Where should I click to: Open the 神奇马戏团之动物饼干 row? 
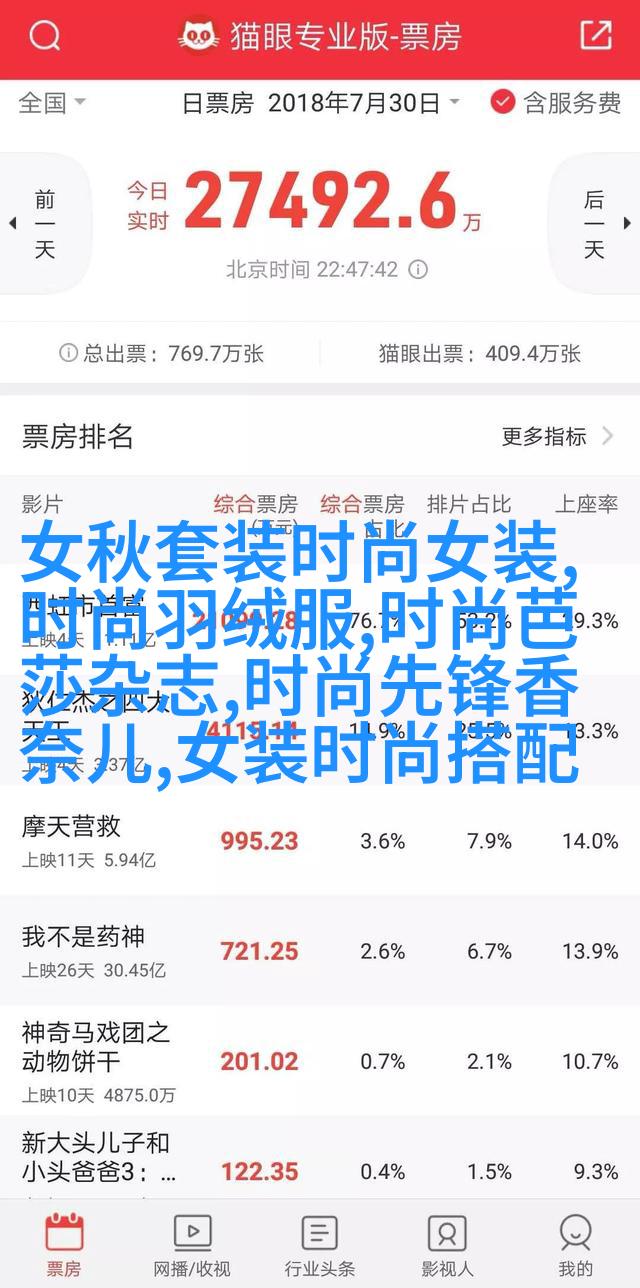point(320,1060)
